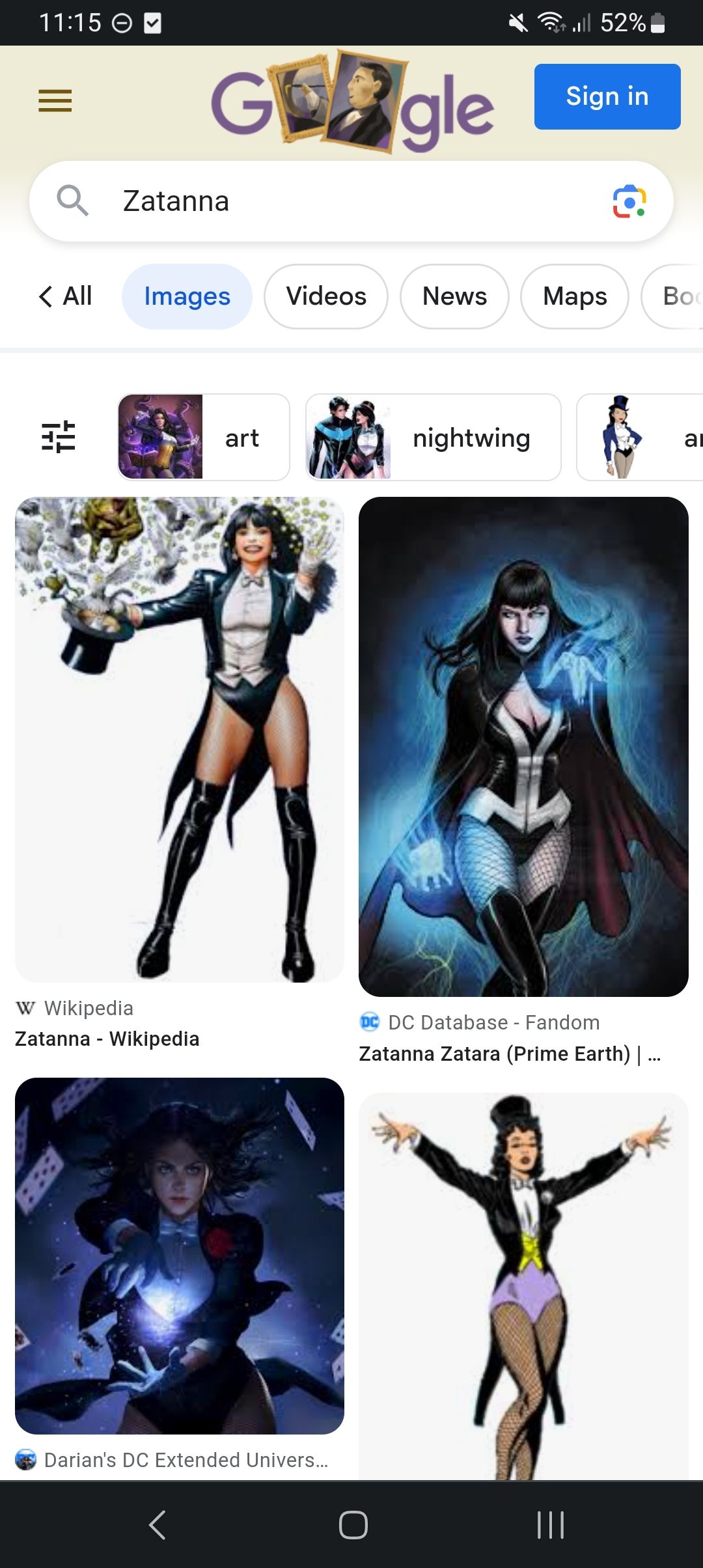
Task: Open the Google doodle logo
Action: click(352, 102)
